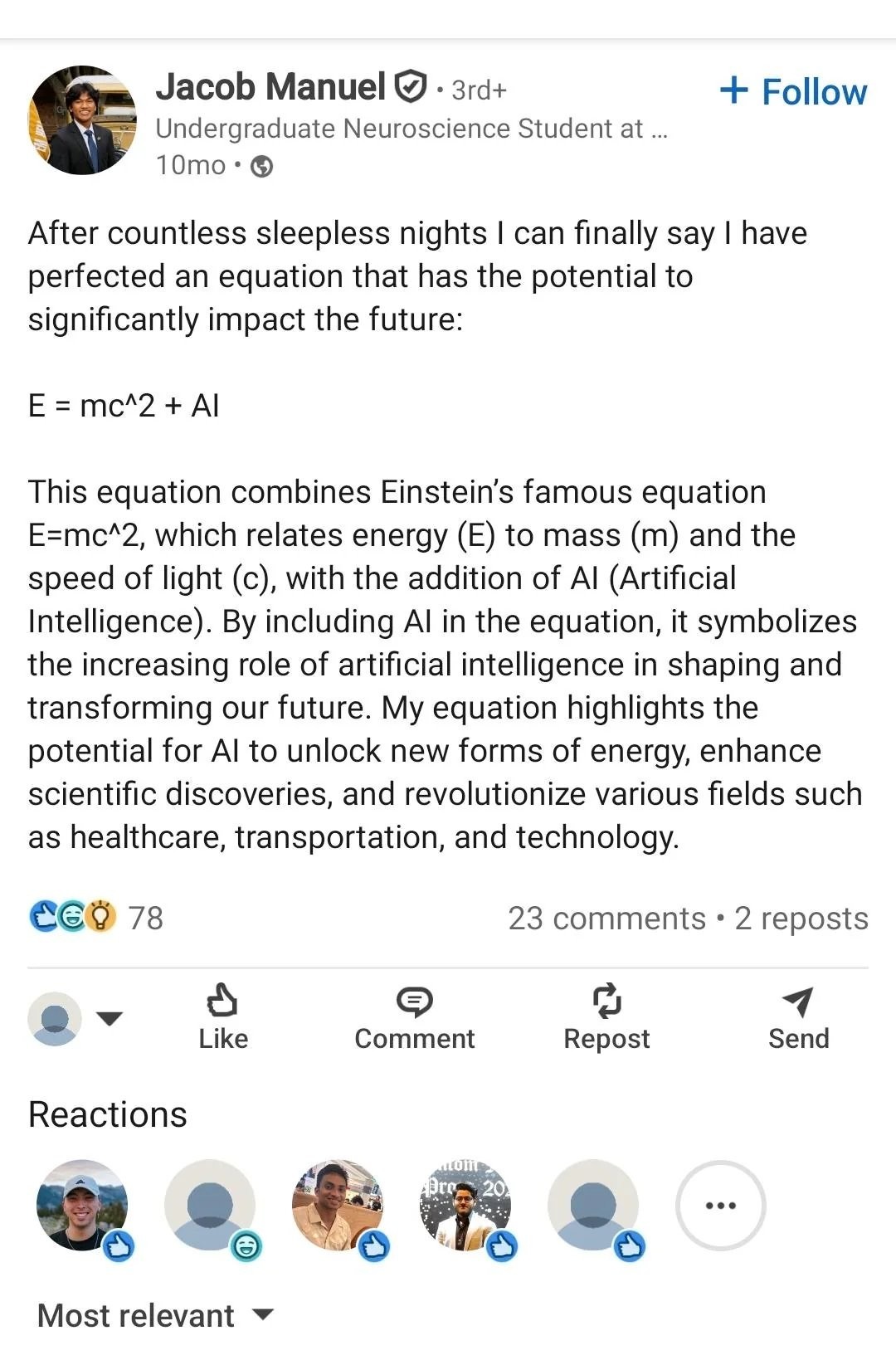Open the Most relevant sort dropdown
This screenshot has height=1355, width=896.
click(x=153, y=1314)
